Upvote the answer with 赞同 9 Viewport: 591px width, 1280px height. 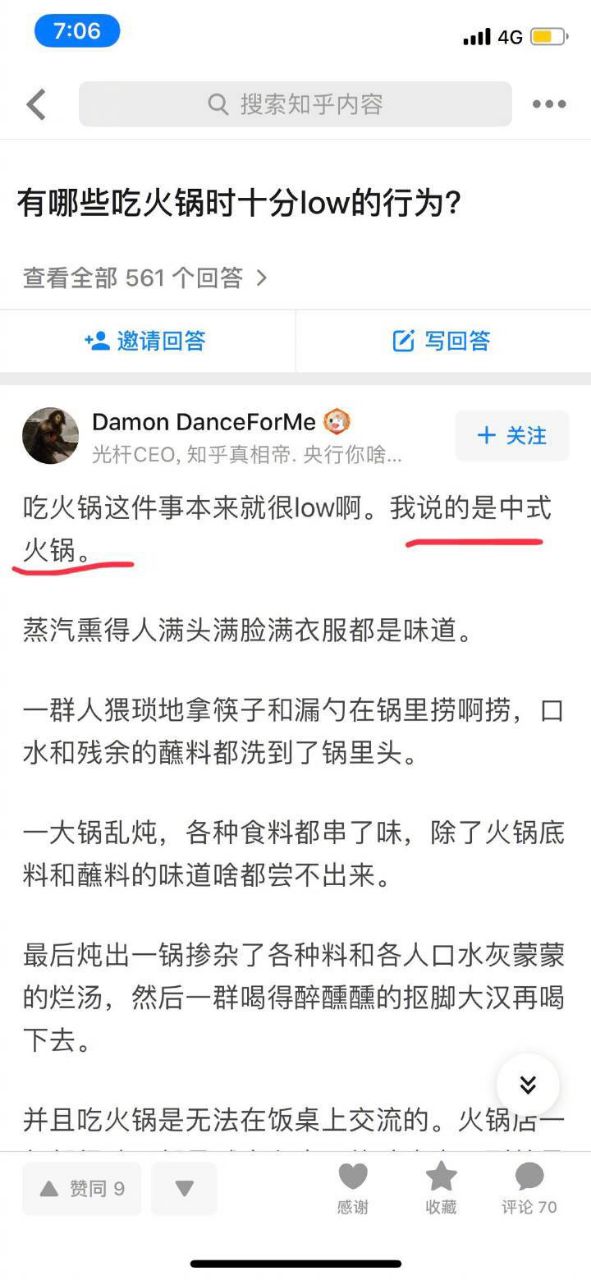pyautogui.click(x=81, y=1188)
